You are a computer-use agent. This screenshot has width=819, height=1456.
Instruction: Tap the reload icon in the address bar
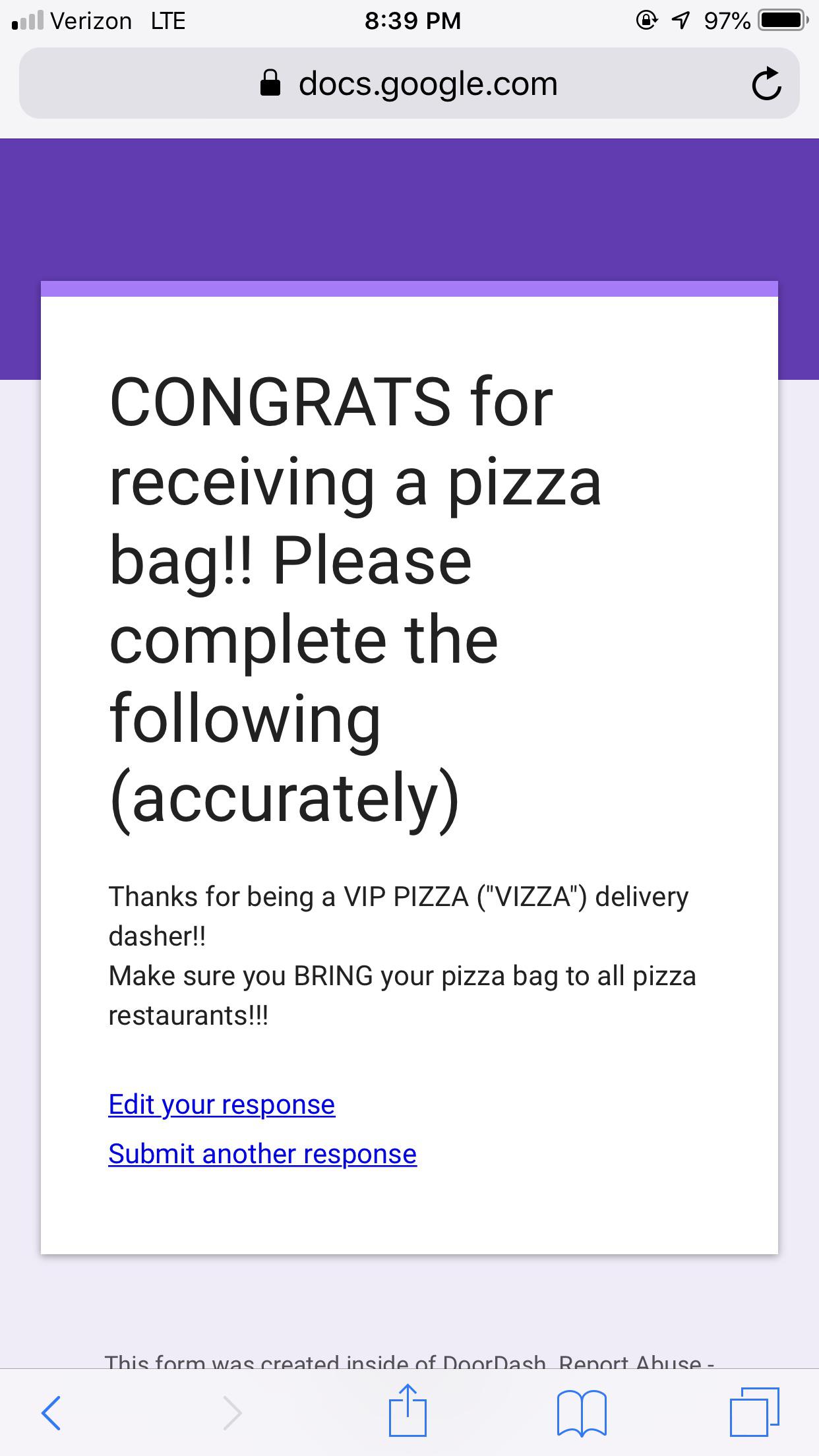pyautogui.click(x=767, y=82)
